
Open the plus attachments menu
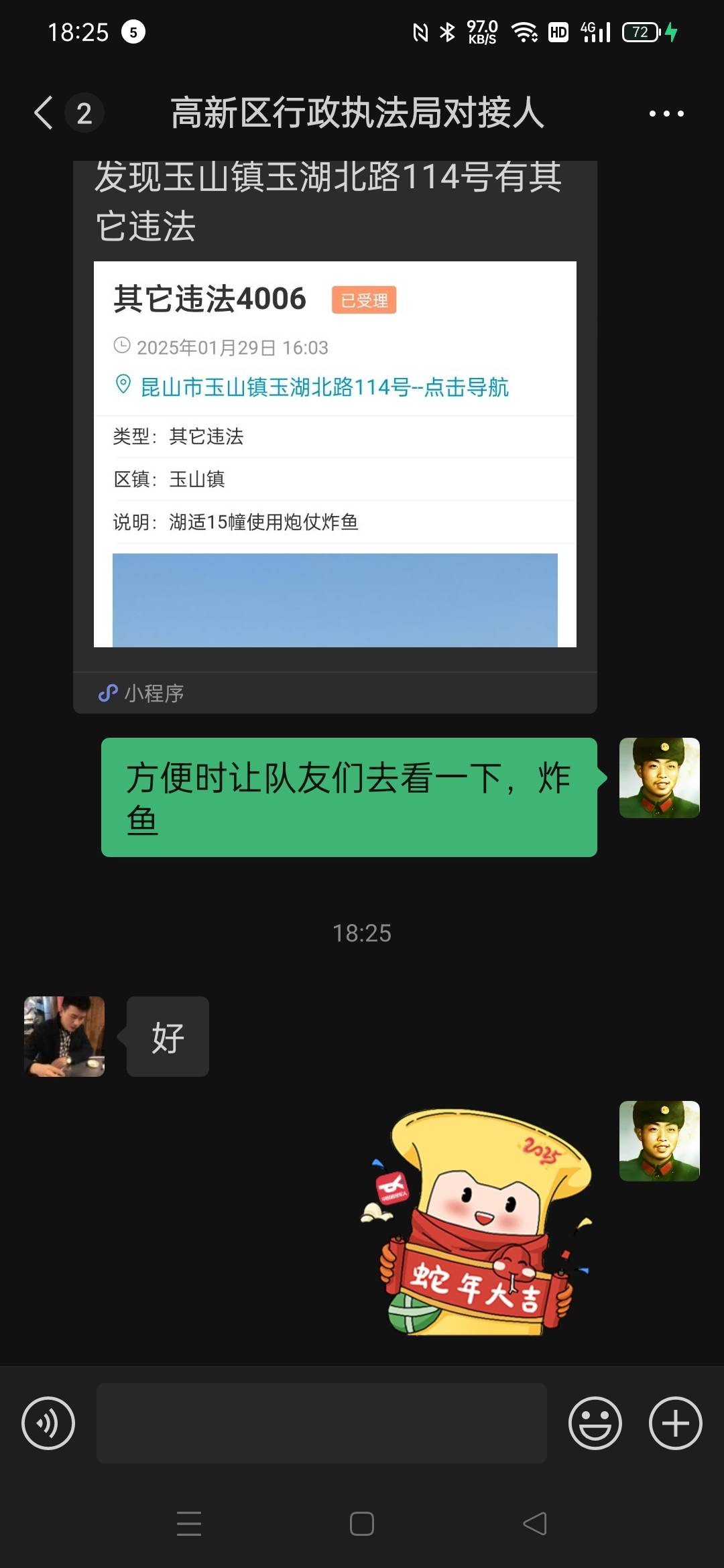coord(676,1423)
